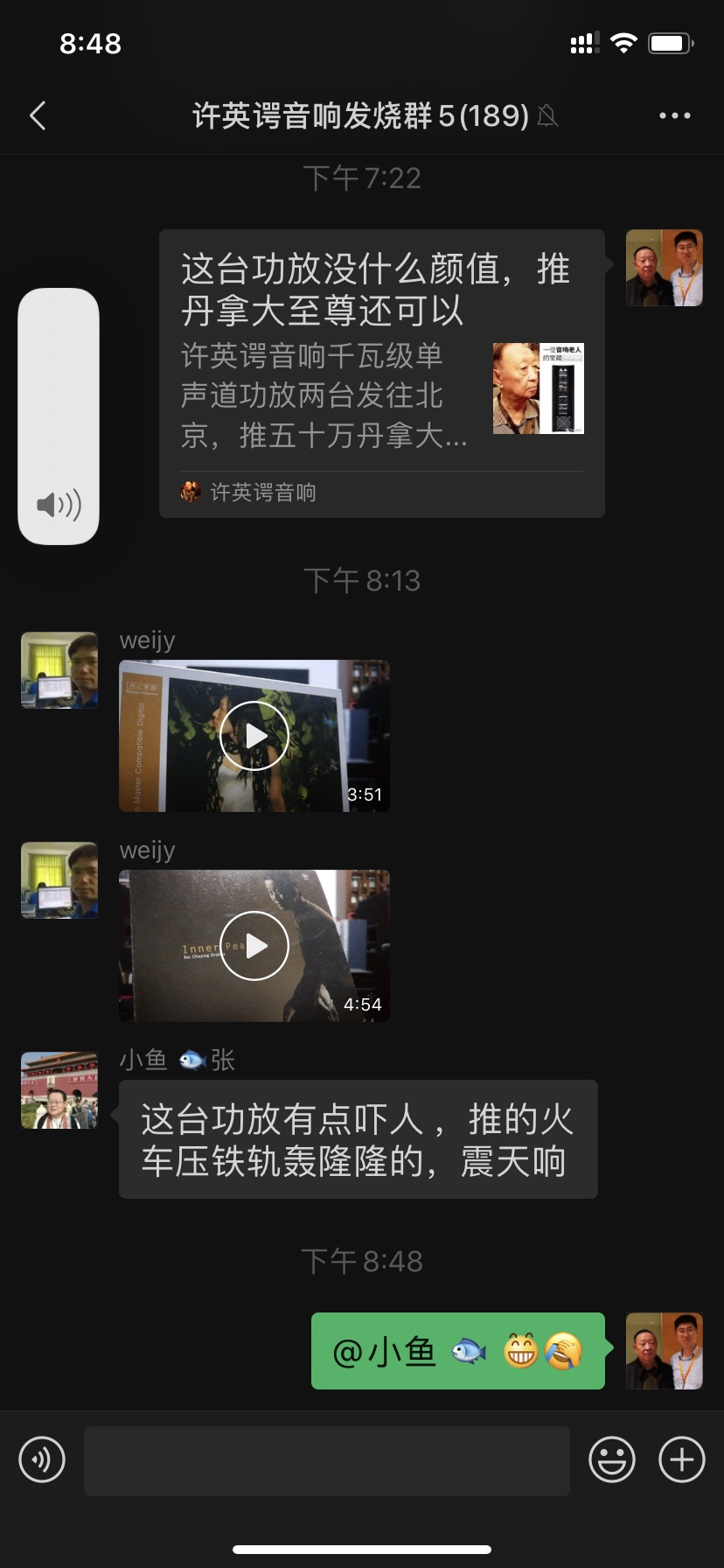Viewport: 724px width, 1568px height.
Task: Open weijy's profile from the 3:51 video avatar
Action: tap(59, 670)
